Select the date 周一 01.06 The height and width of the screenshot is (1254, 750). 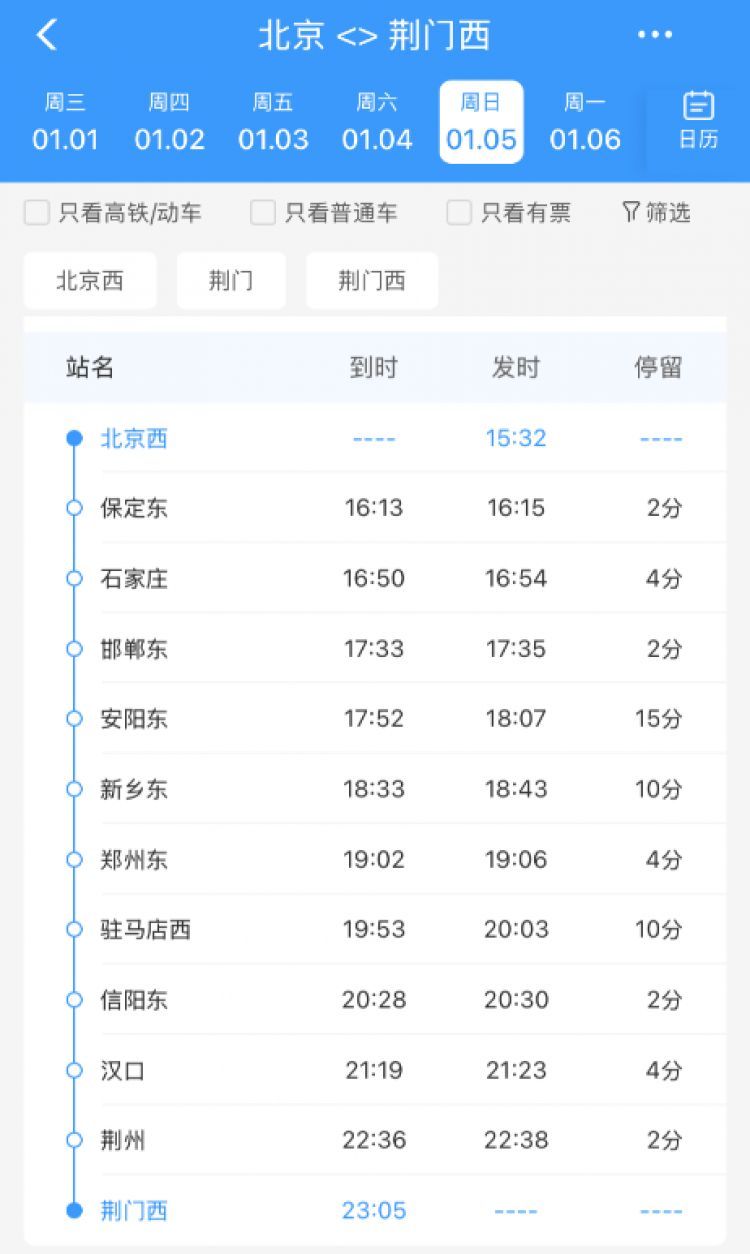coord(585,122)
